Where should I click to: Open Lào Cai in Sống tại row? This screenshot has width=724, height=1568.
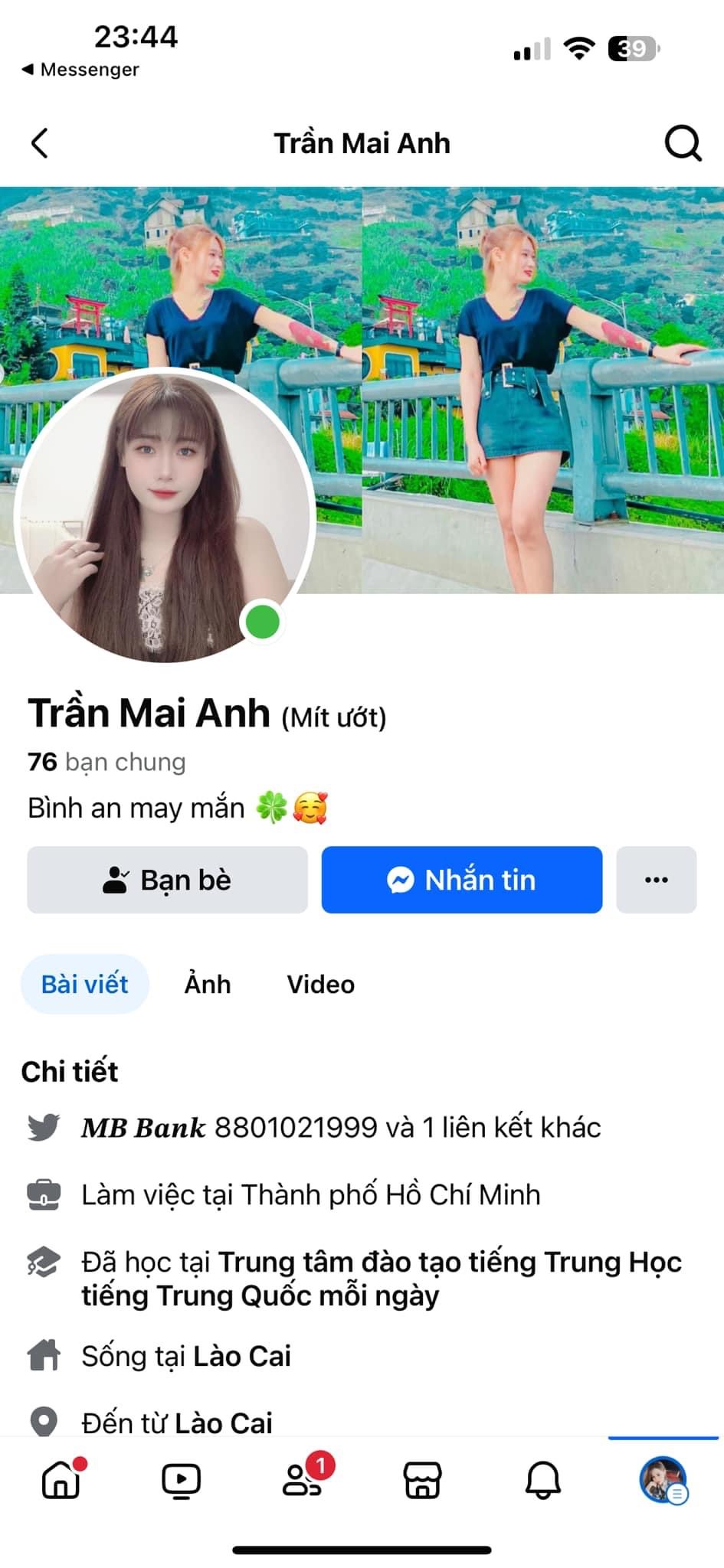tap(241, 1356)
